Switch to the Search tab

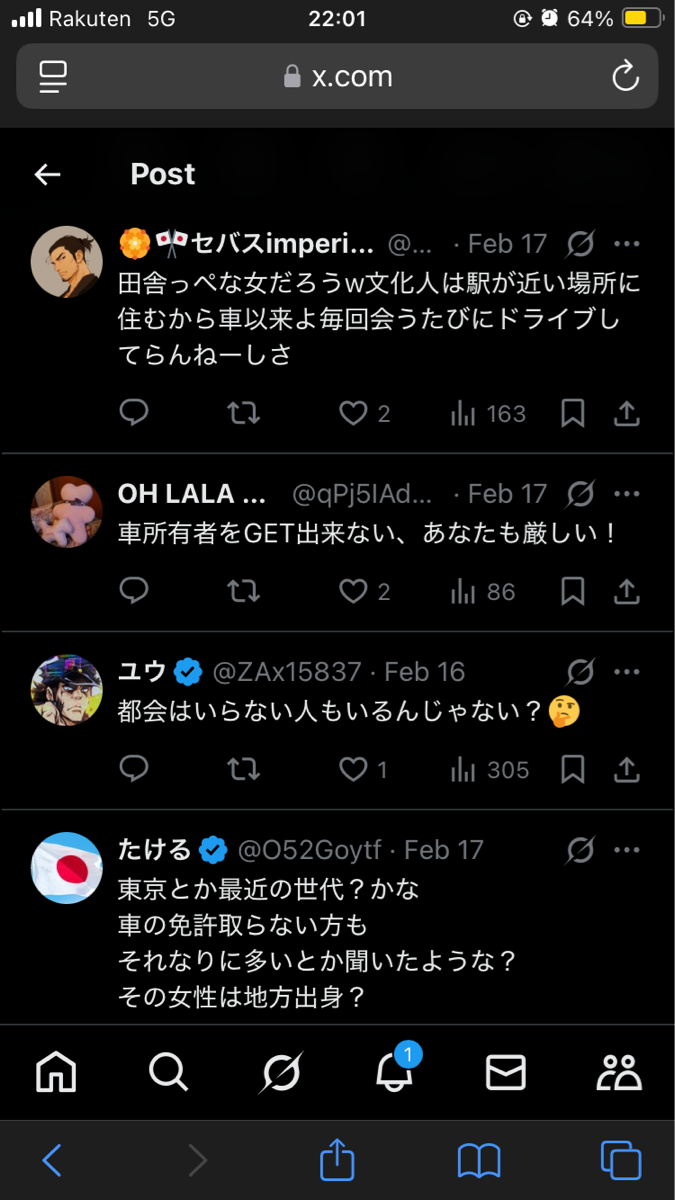click(168, 1073)
